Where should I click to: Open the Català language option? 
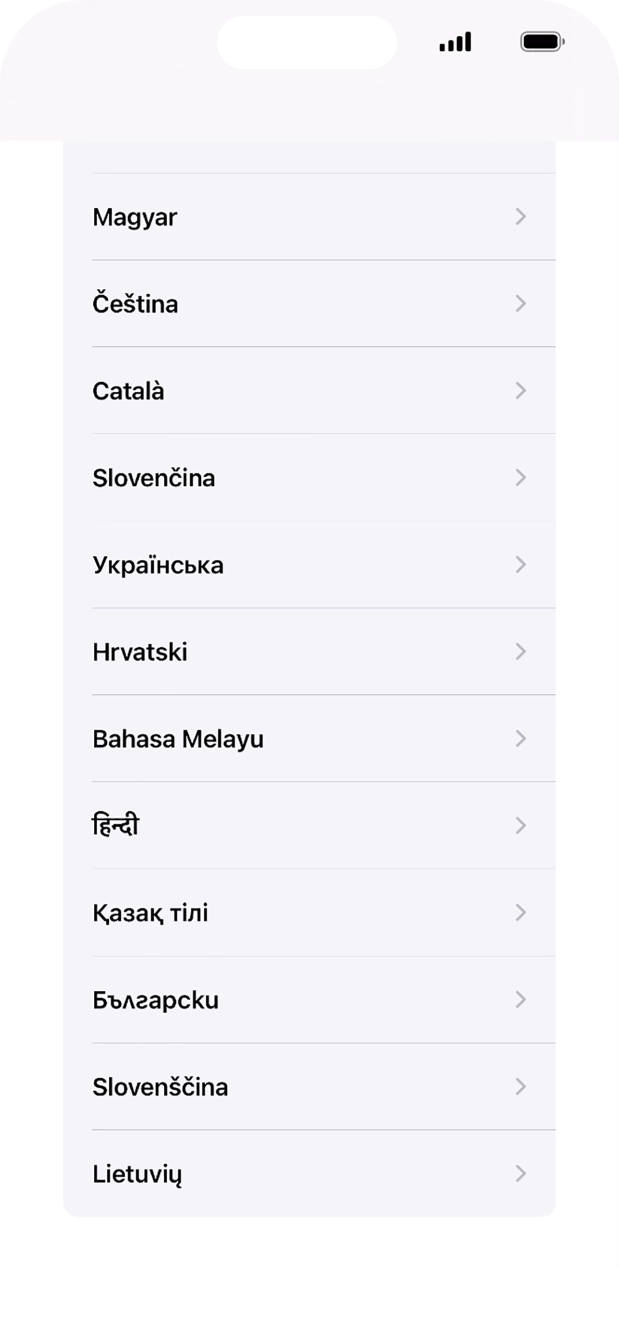(309, 391)
